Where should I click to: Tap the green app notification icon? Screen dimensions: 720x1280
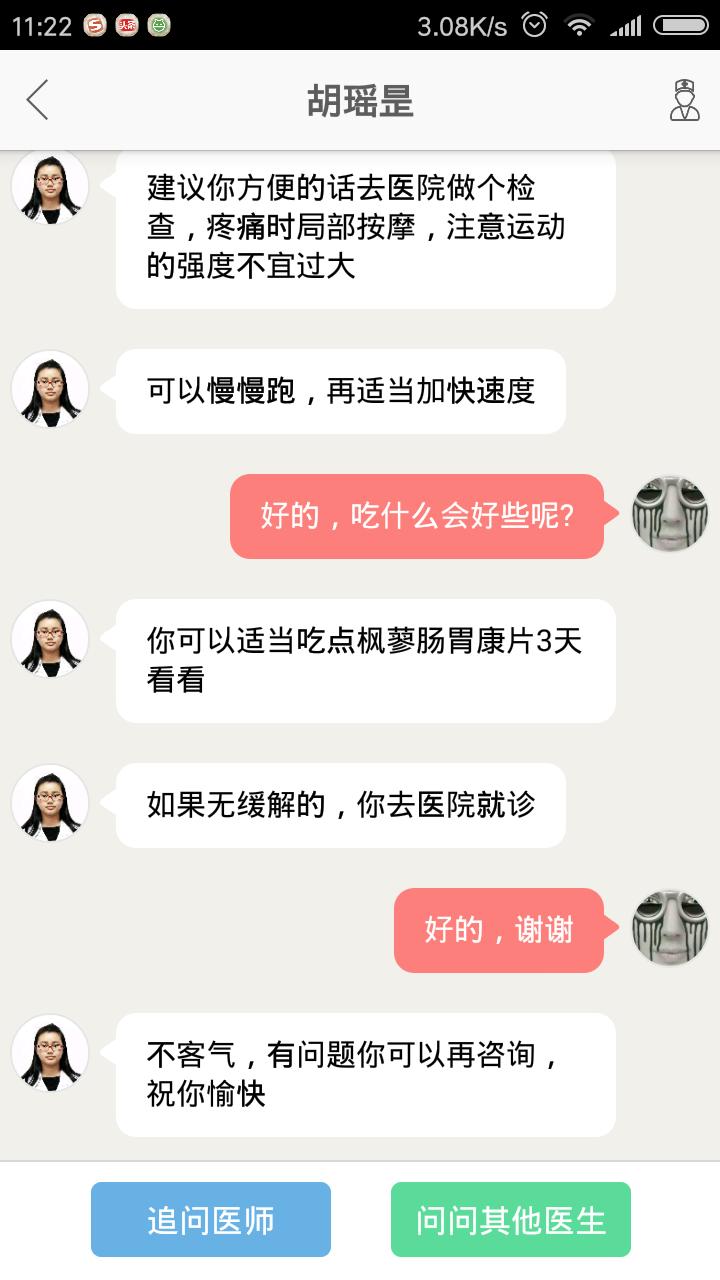(158, 27)
